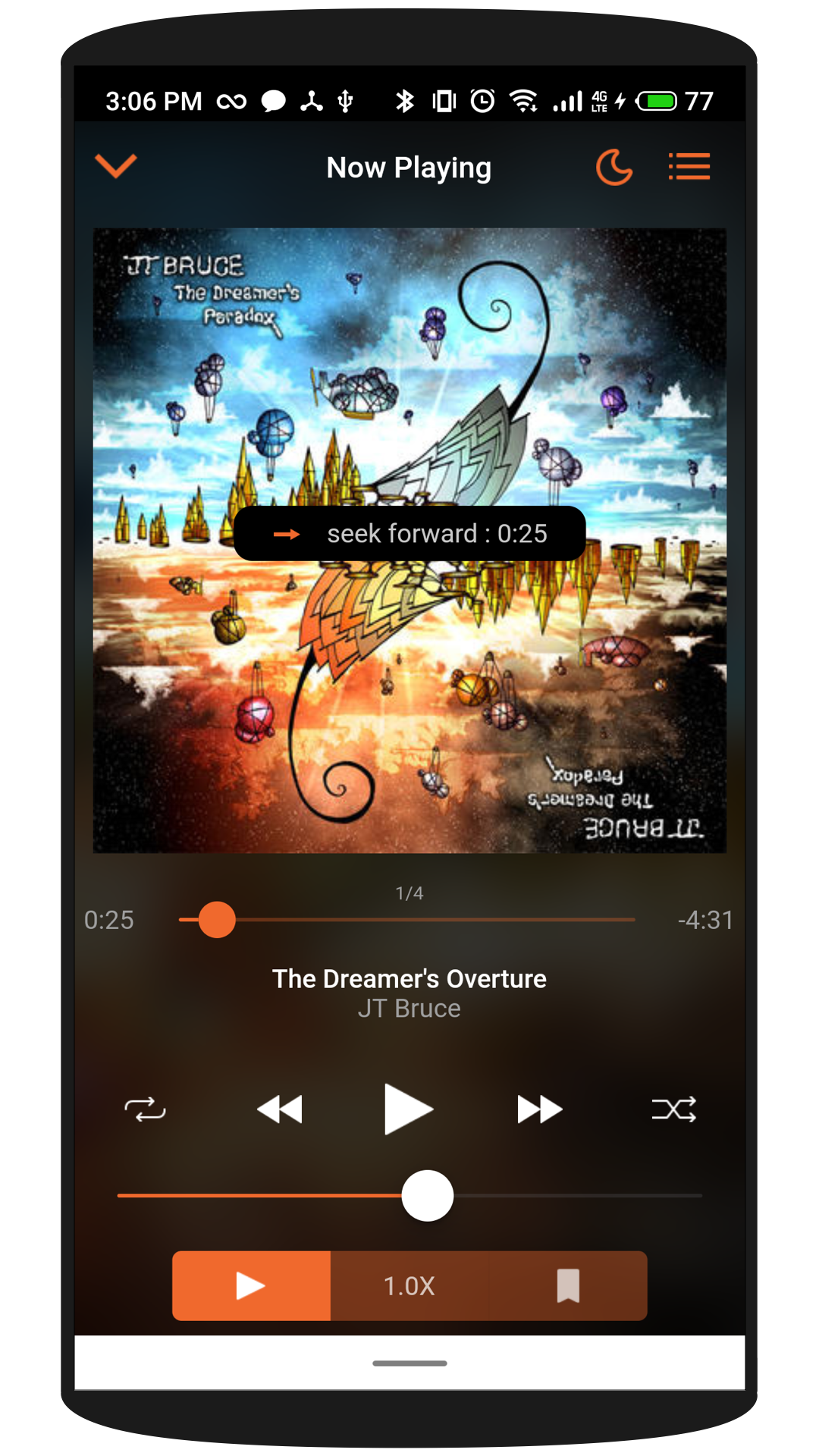Tap the track progress seek bar

coord(407,920)
